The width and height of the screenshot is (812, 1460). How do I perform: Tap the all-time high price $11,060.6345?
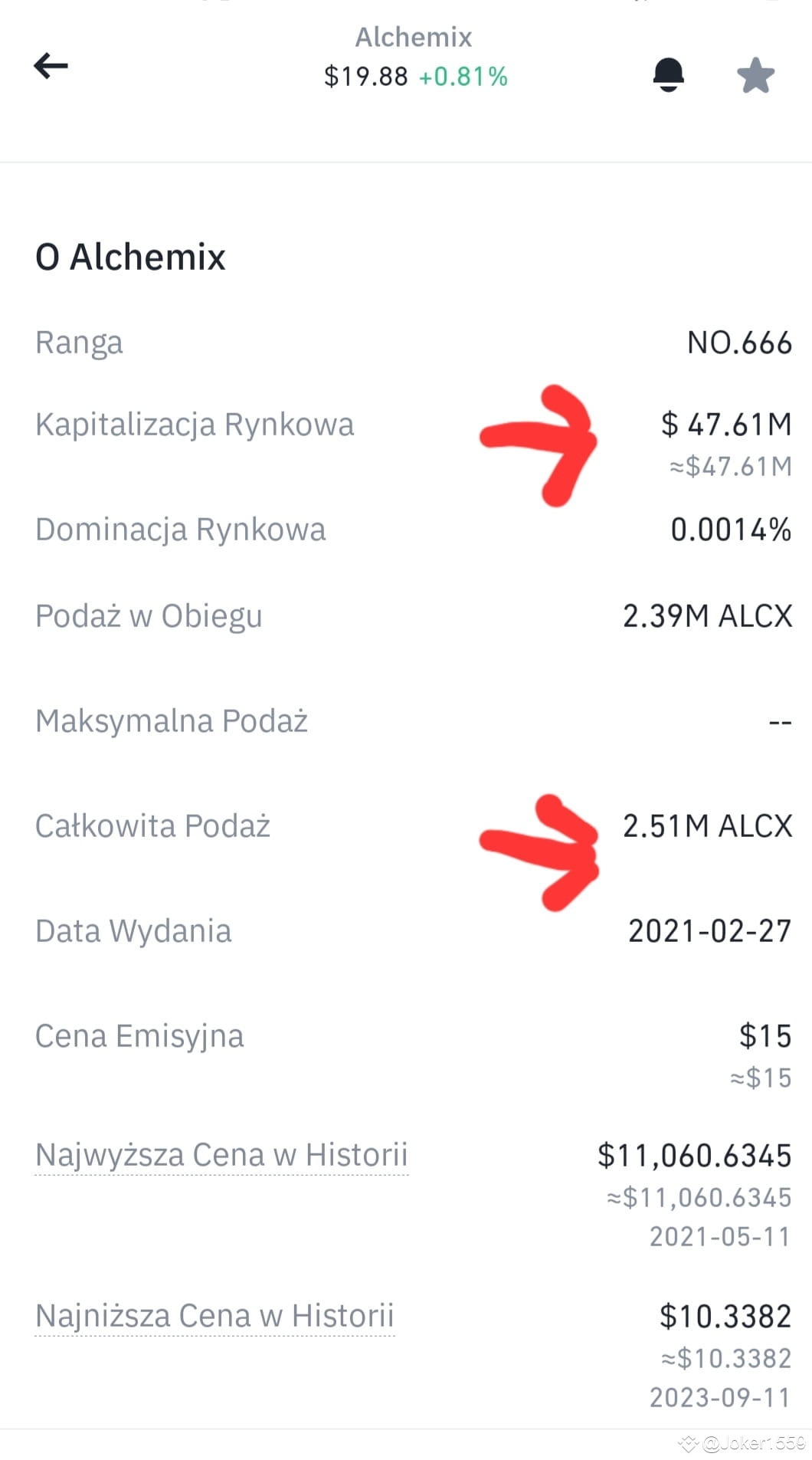point(694,1155)
